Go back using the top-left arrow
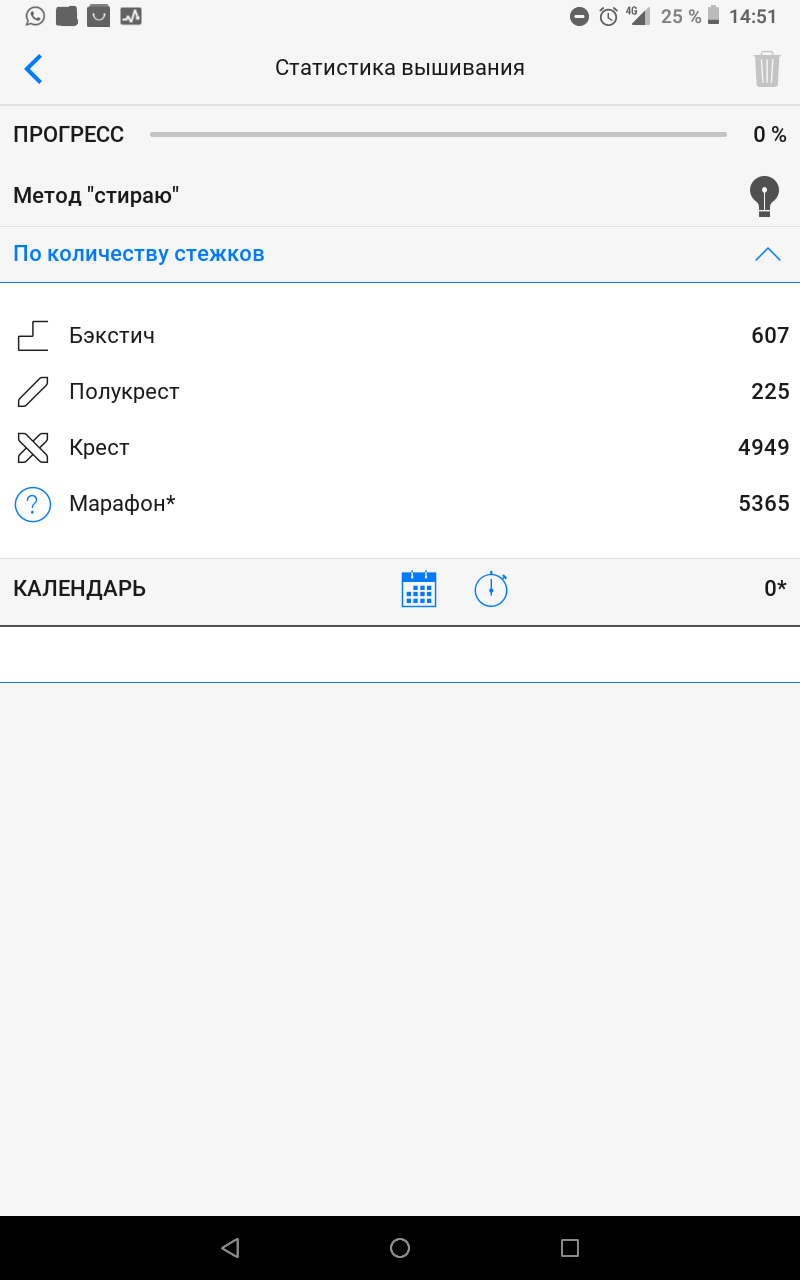 (33, 69)
